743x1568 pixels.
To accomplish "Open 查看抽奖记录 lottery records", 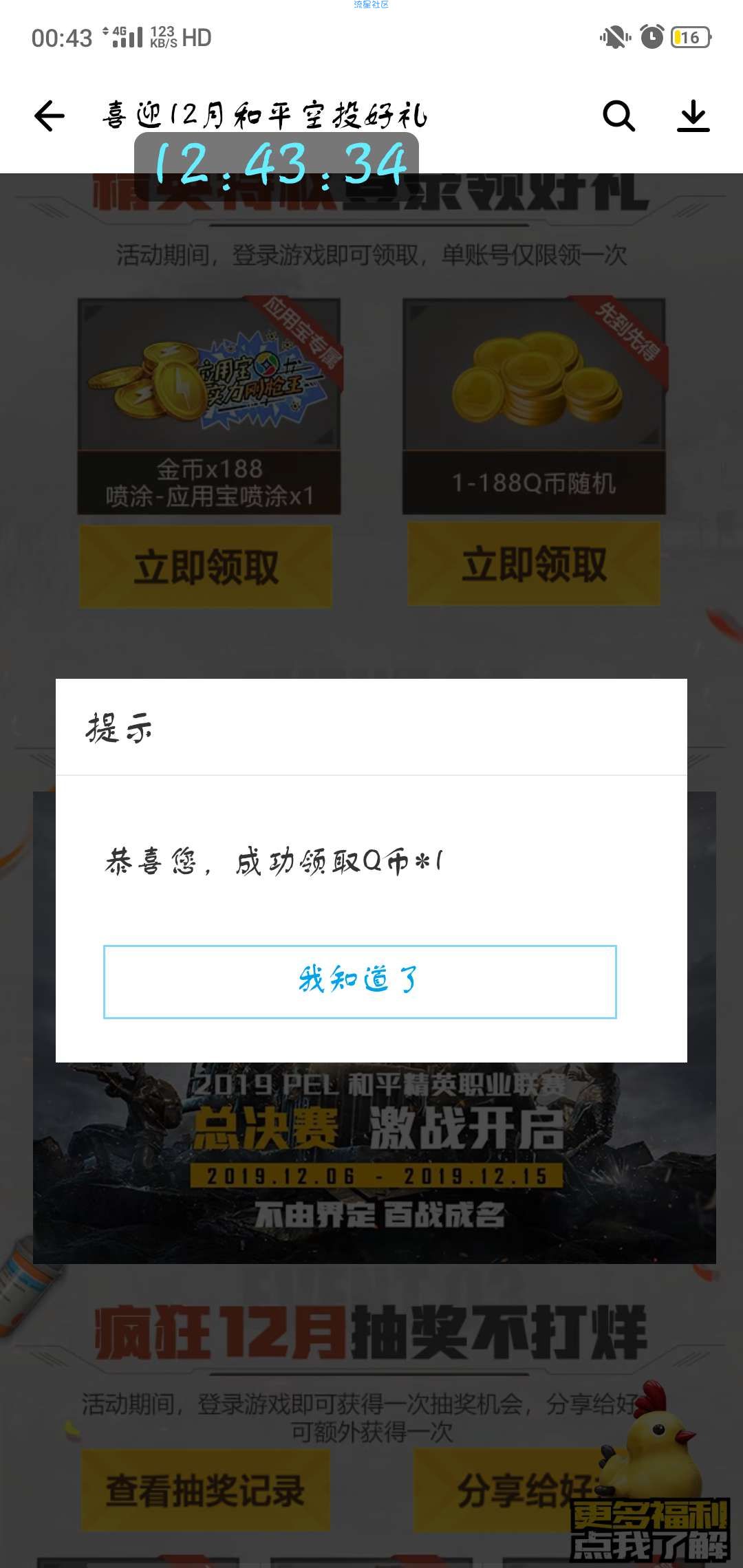I will 205,1490.
